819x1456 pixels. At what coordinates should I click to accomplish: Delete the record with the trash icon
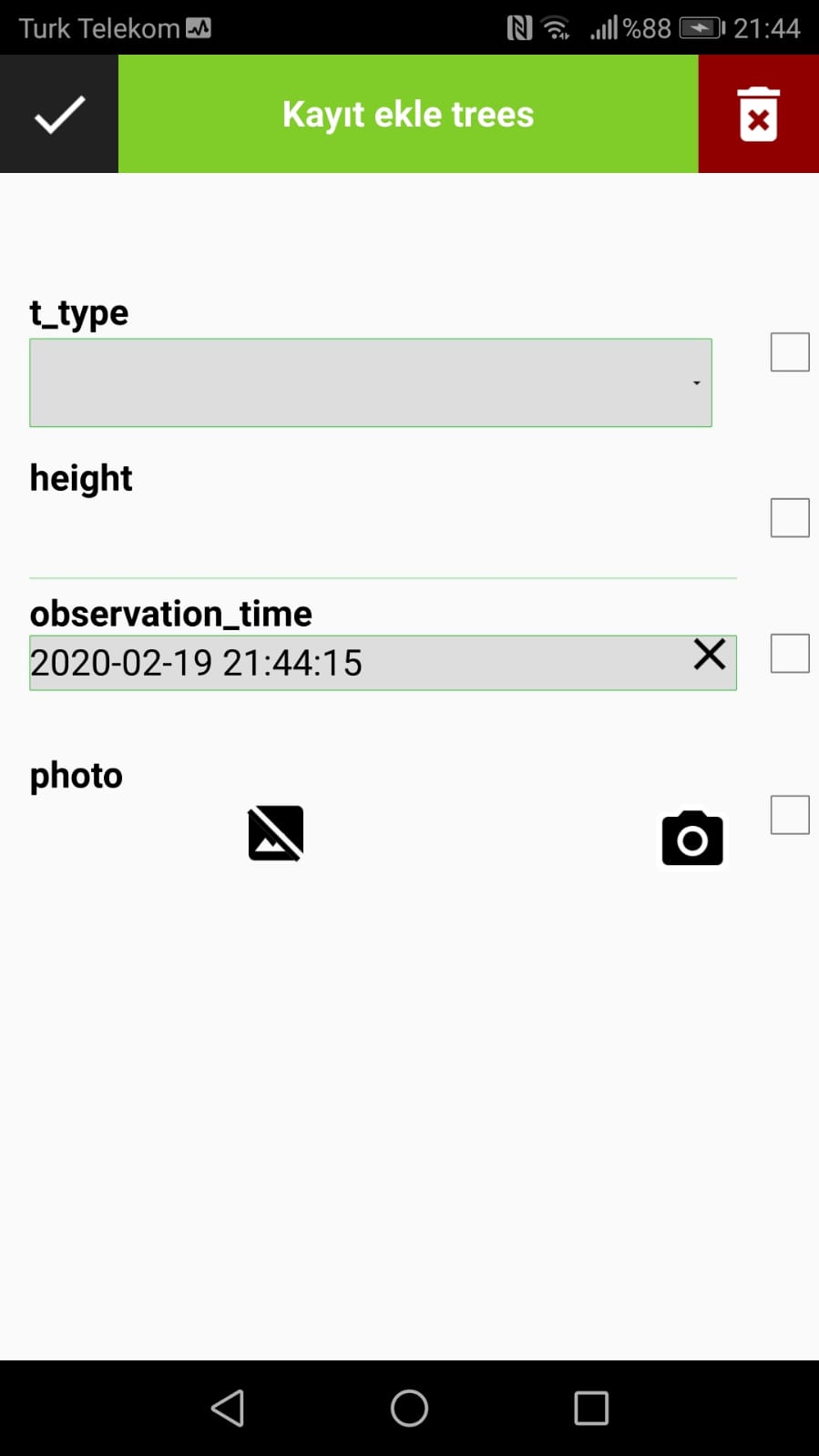pos(758,114)
